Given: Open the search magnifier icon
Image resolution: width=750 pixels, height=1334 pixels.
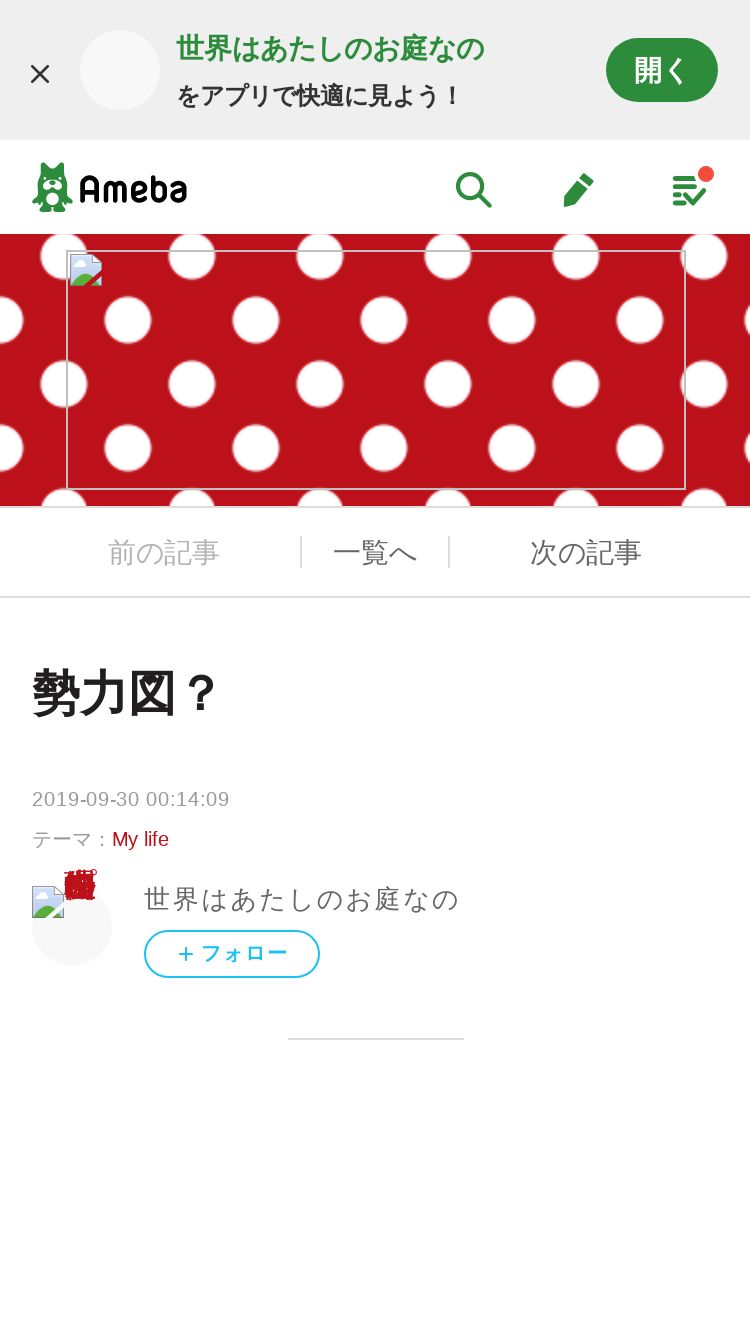Looking at the screenshot, I should 473,189.
